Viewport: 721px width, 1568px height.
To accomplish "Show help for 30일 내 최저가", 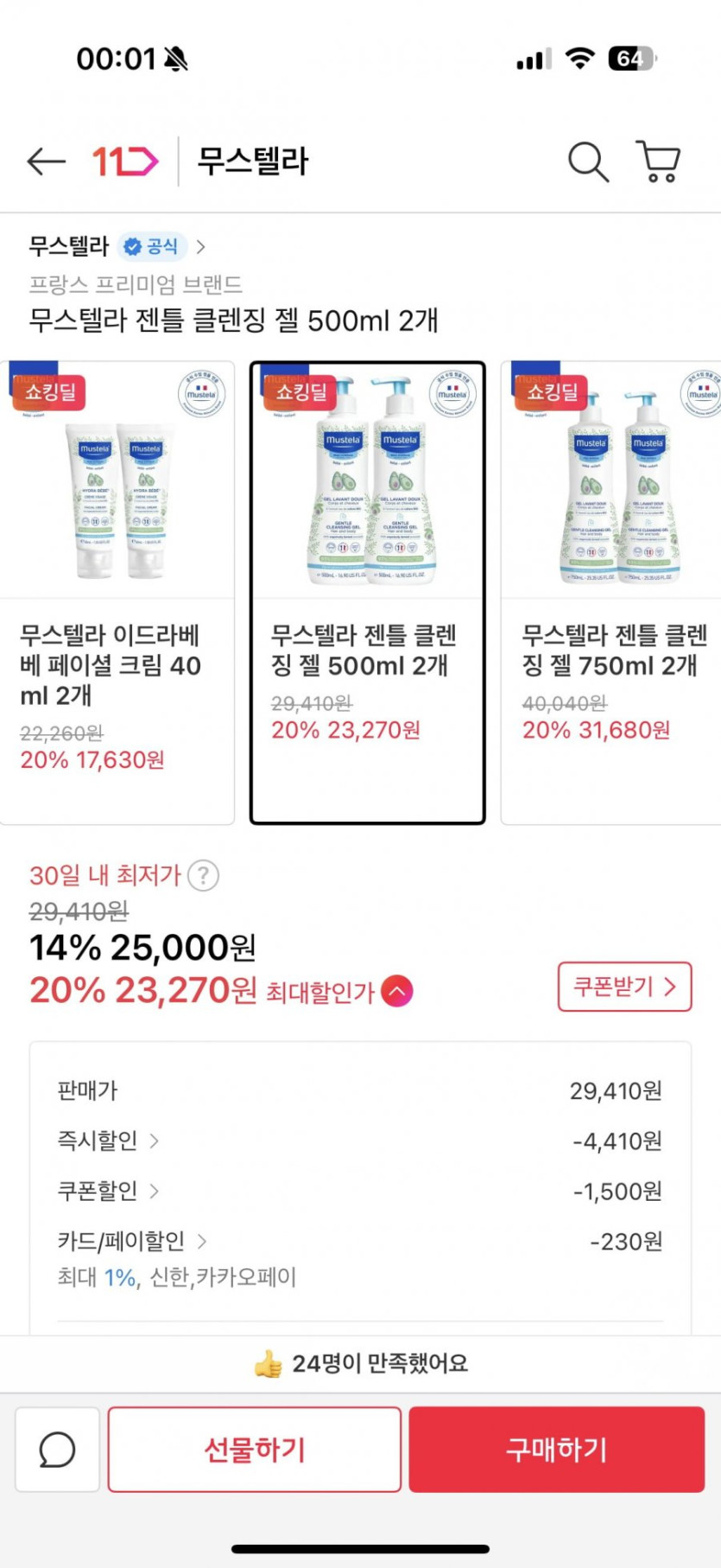I will click(x=204, y=876).
